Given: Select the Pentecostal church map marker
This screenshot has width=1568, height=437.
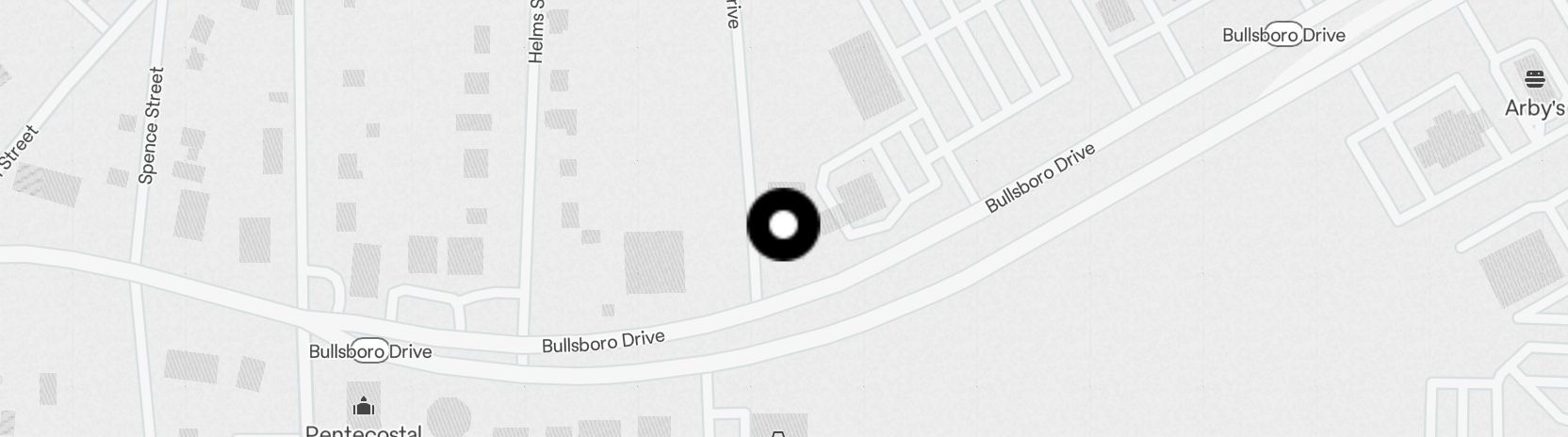Looking at the screenshot, I should [x=364, y=408].
